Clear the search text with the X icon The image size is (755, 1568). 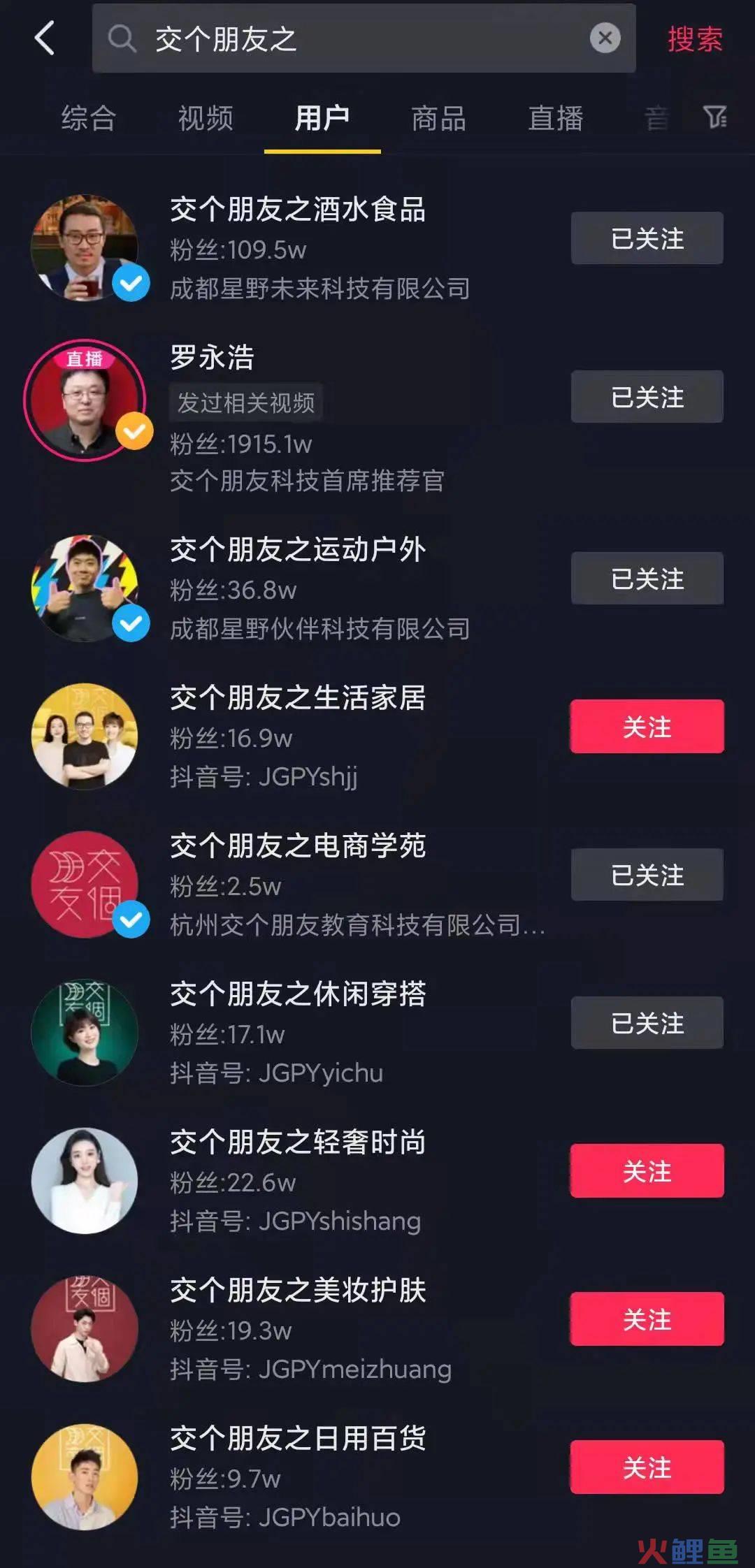[x=605, y=38]
